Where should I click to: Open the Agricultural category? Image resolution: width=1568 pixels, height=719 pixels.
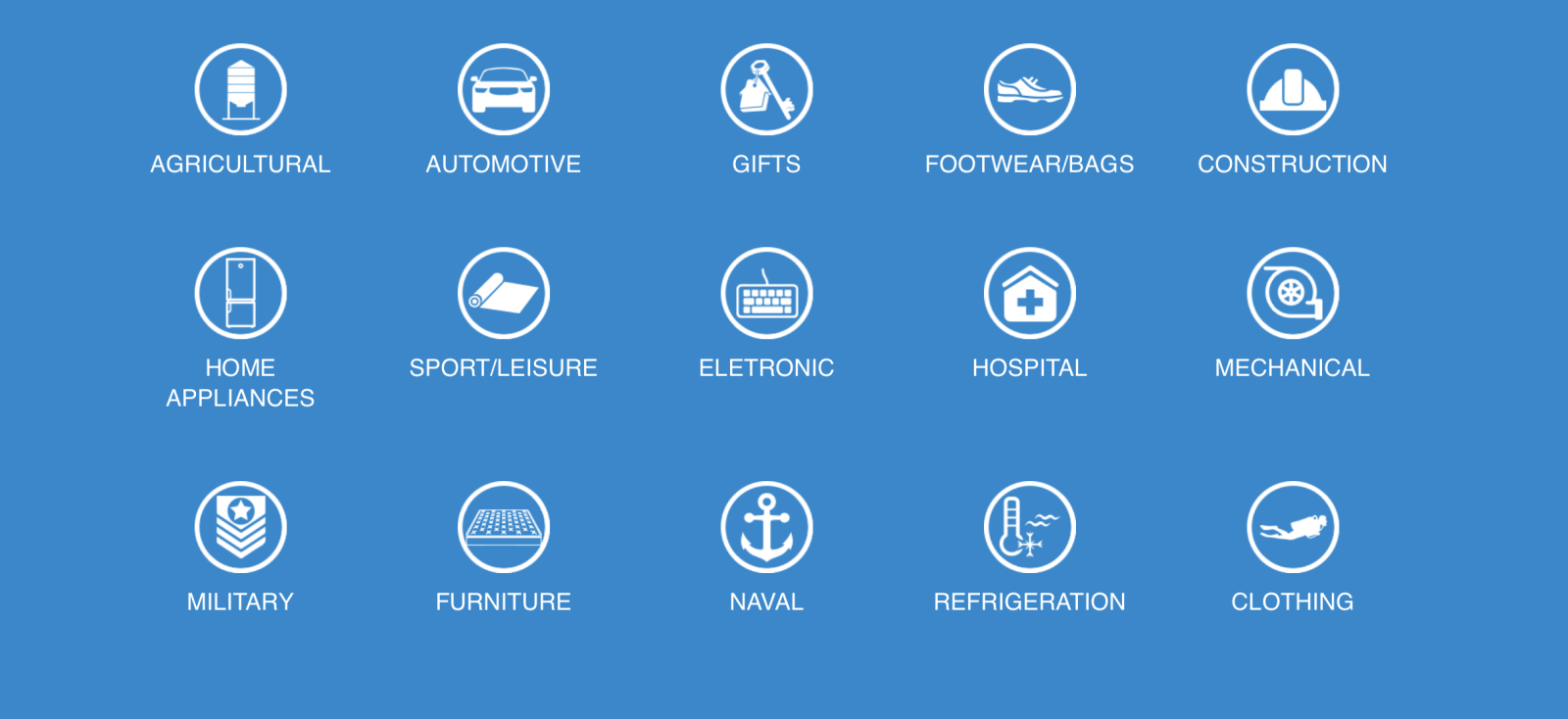tap(240, 90)
